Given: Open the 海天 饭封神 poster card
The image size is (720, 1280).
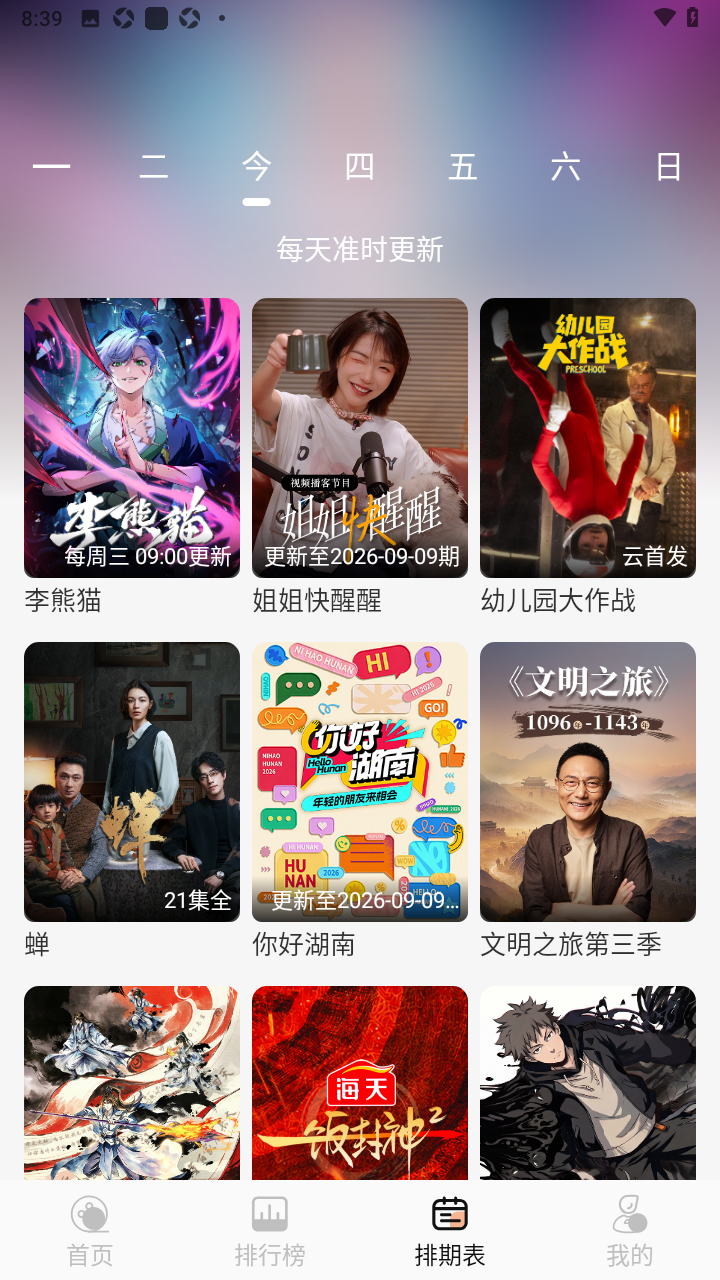Looking at the screenshot, I should [360, 1083].
